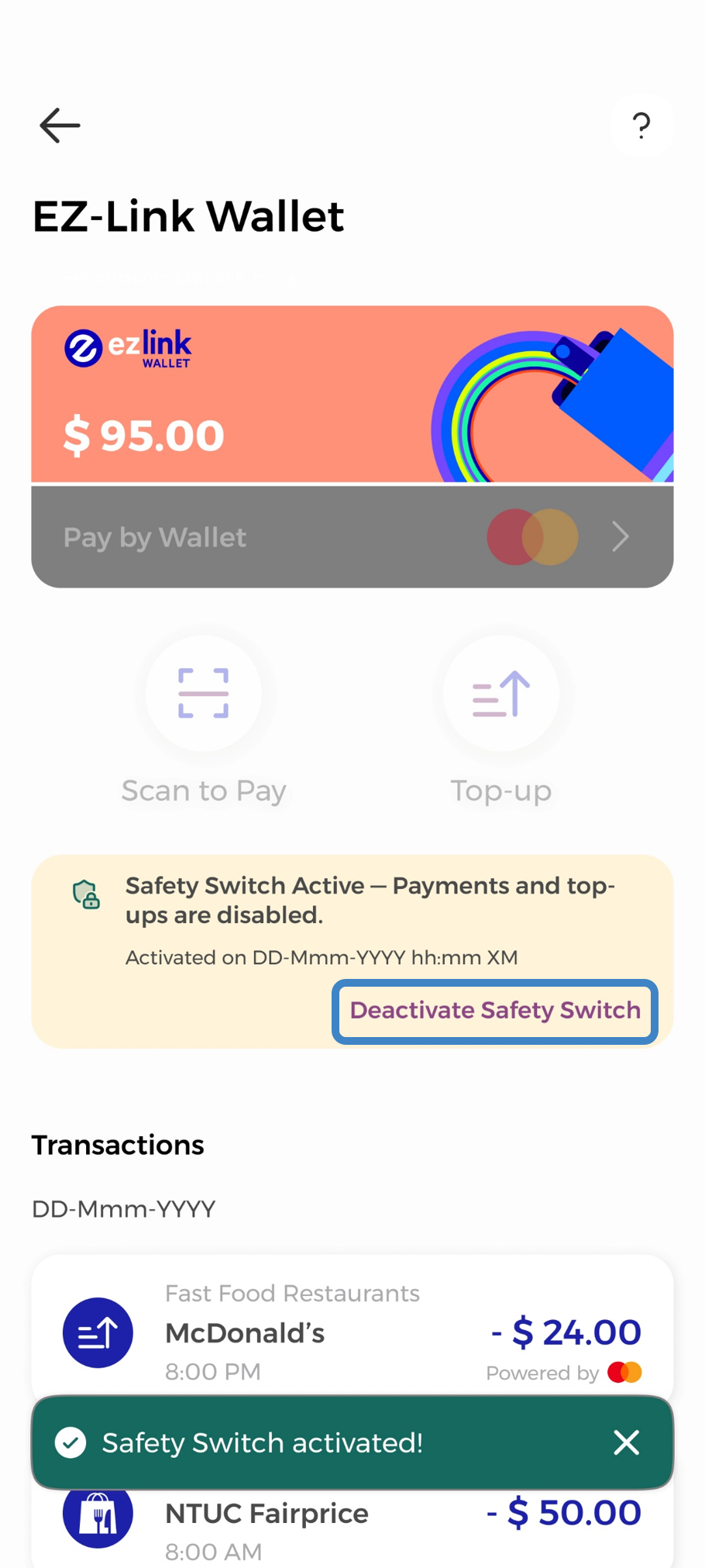Deactivate Safety Switch

point(495,1011)
